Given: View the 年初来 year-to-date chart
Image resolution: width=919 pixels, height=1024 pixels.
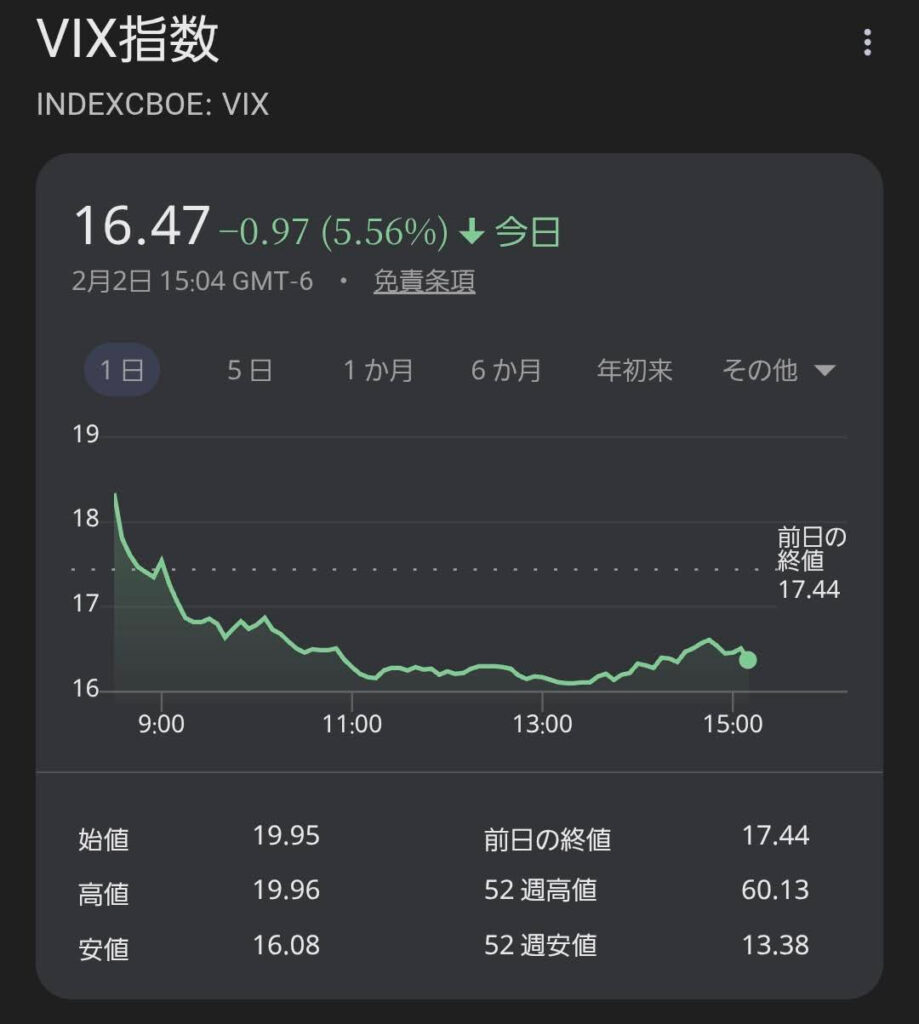Looking at the screenshot, I should point(635,371).
